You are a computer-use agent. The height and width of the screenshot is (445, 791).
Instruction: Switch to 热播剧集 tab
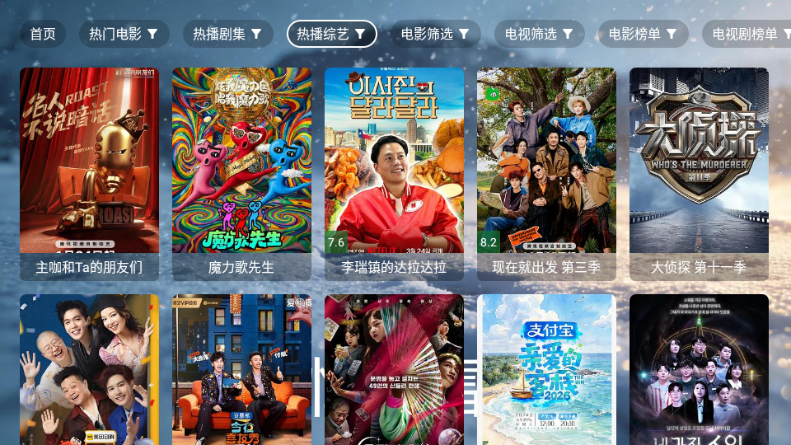227,34
